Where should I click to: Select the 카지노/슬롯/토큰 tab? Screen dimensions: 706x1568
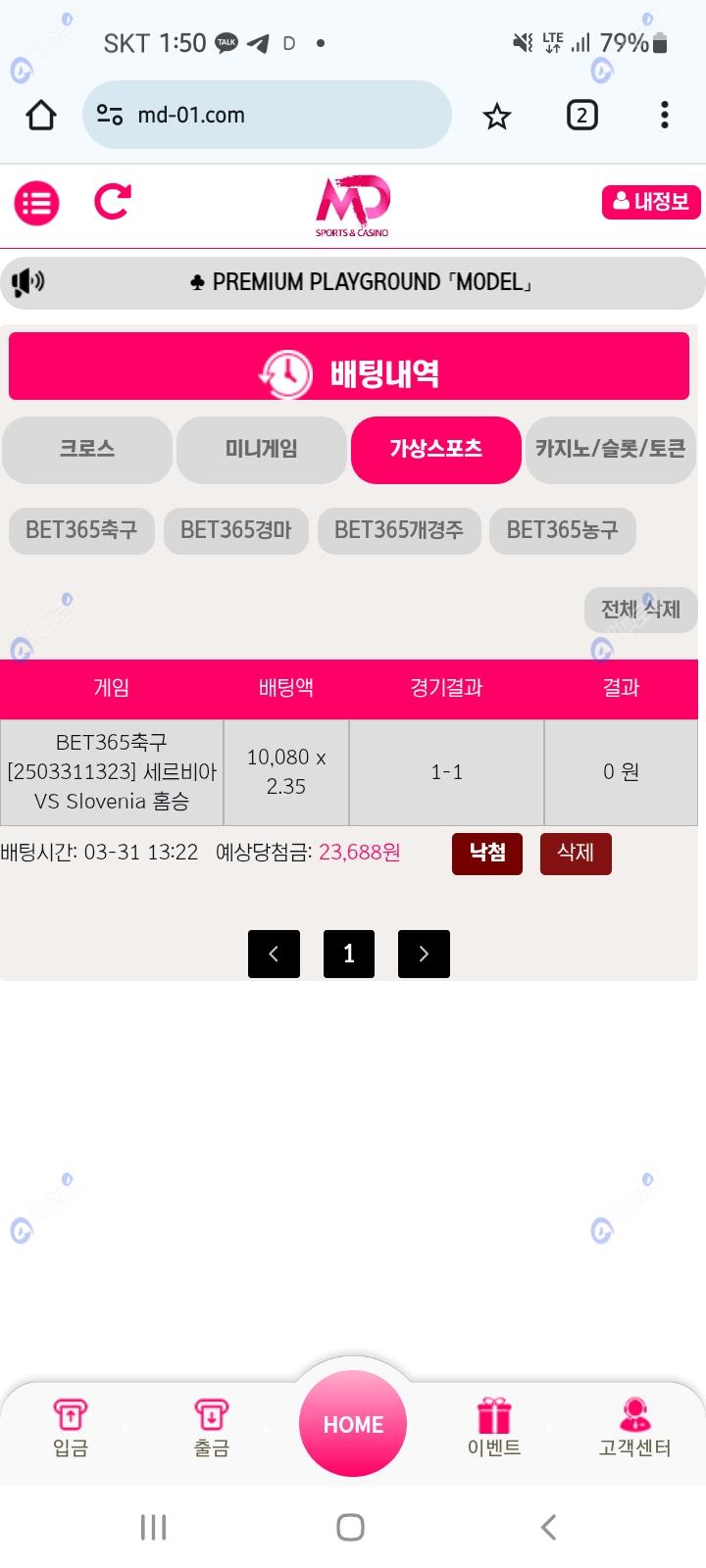click(x=610, y=450)
